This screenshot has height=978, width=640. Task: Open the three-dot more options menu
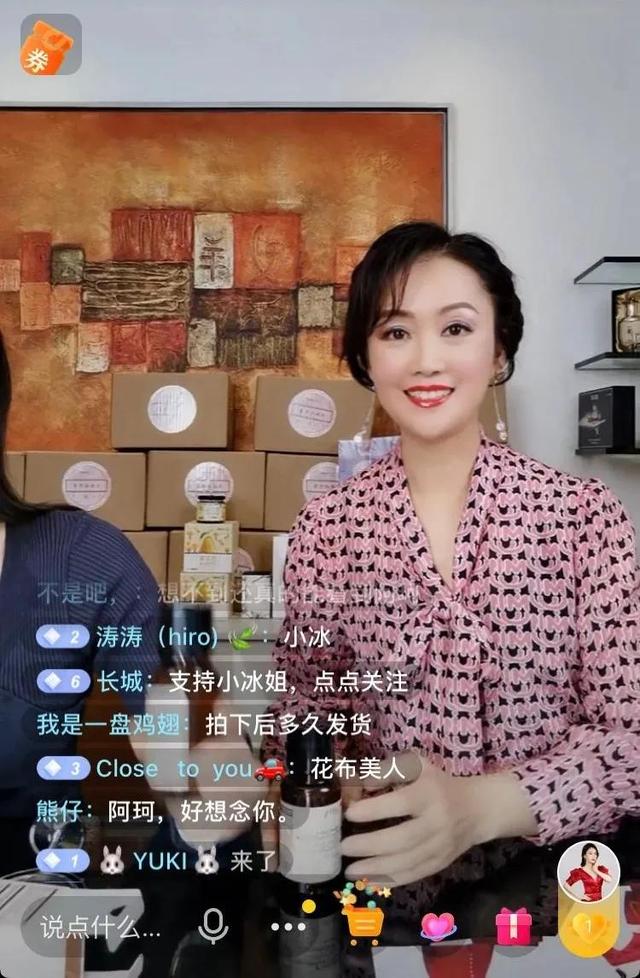click(x=288, y=926)
